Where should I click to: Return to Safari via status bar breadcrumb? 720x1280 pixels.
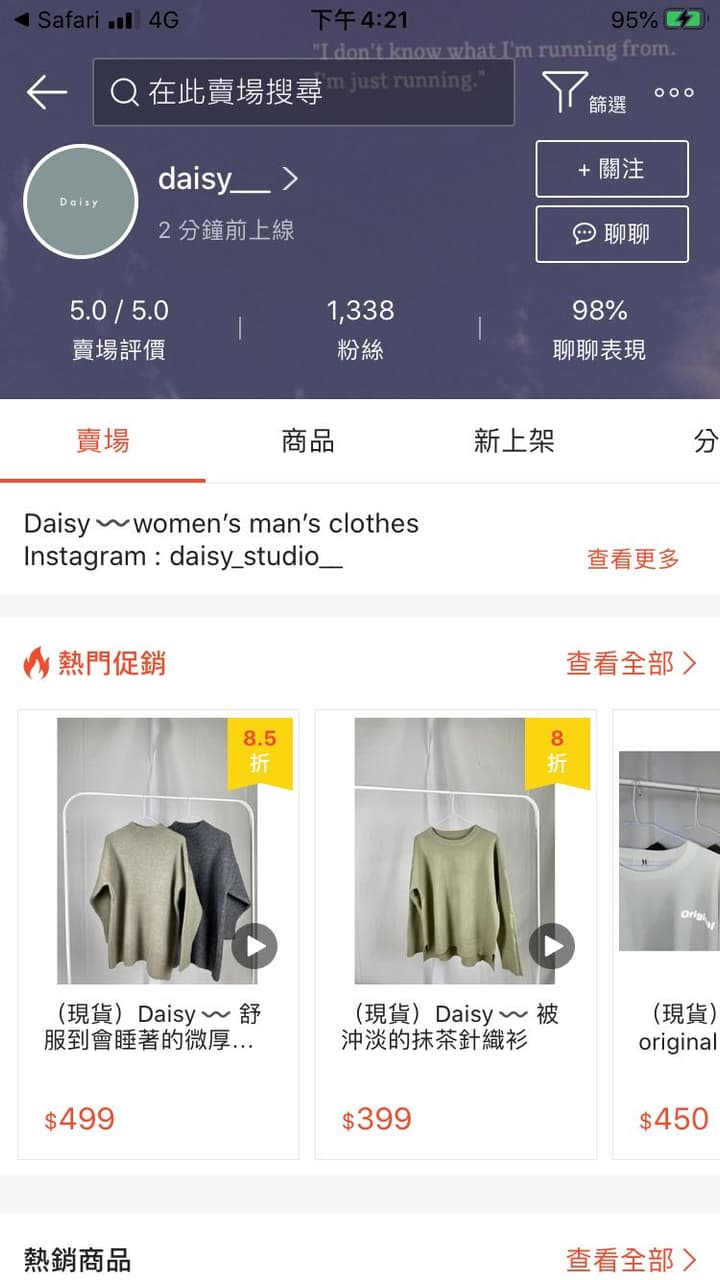(56, 20)
